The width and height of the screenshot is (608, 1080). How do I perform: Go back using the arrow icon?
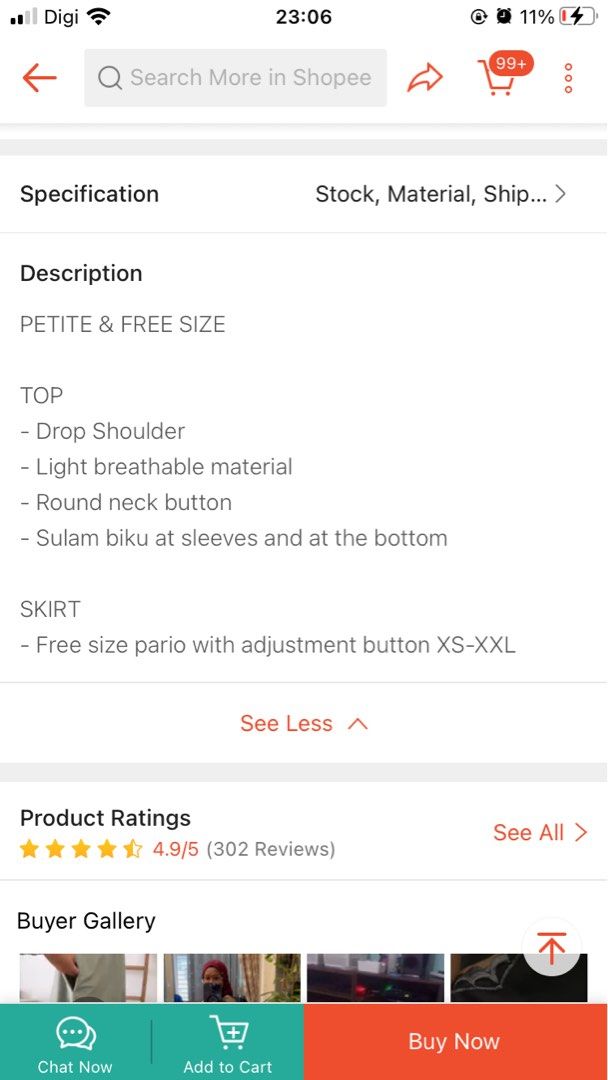click(39, 78)
